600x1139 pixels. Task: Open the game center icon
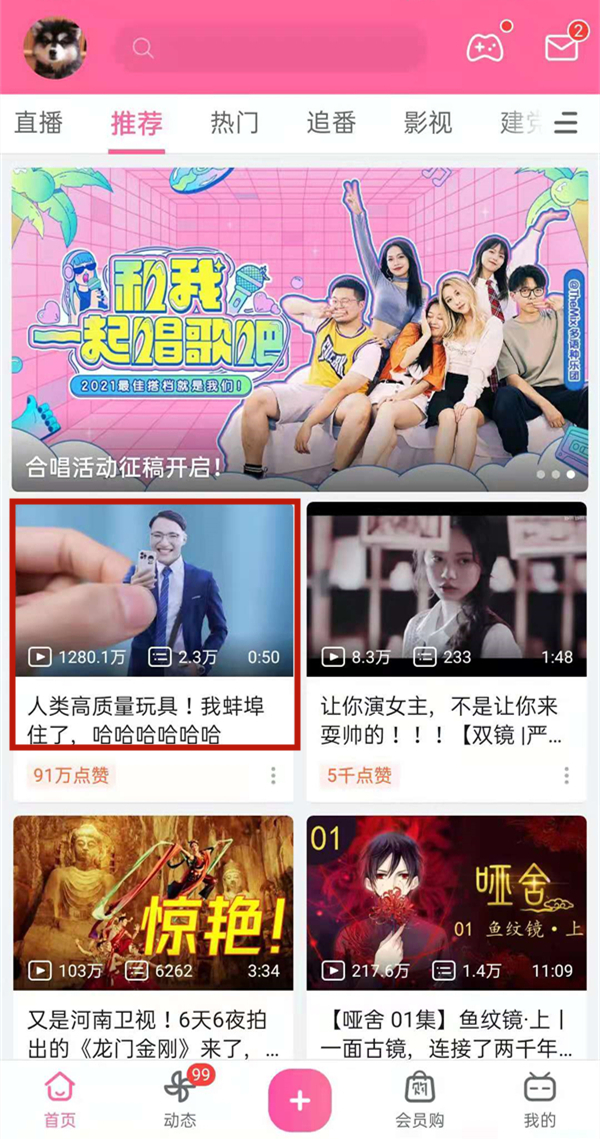[485, 47]
